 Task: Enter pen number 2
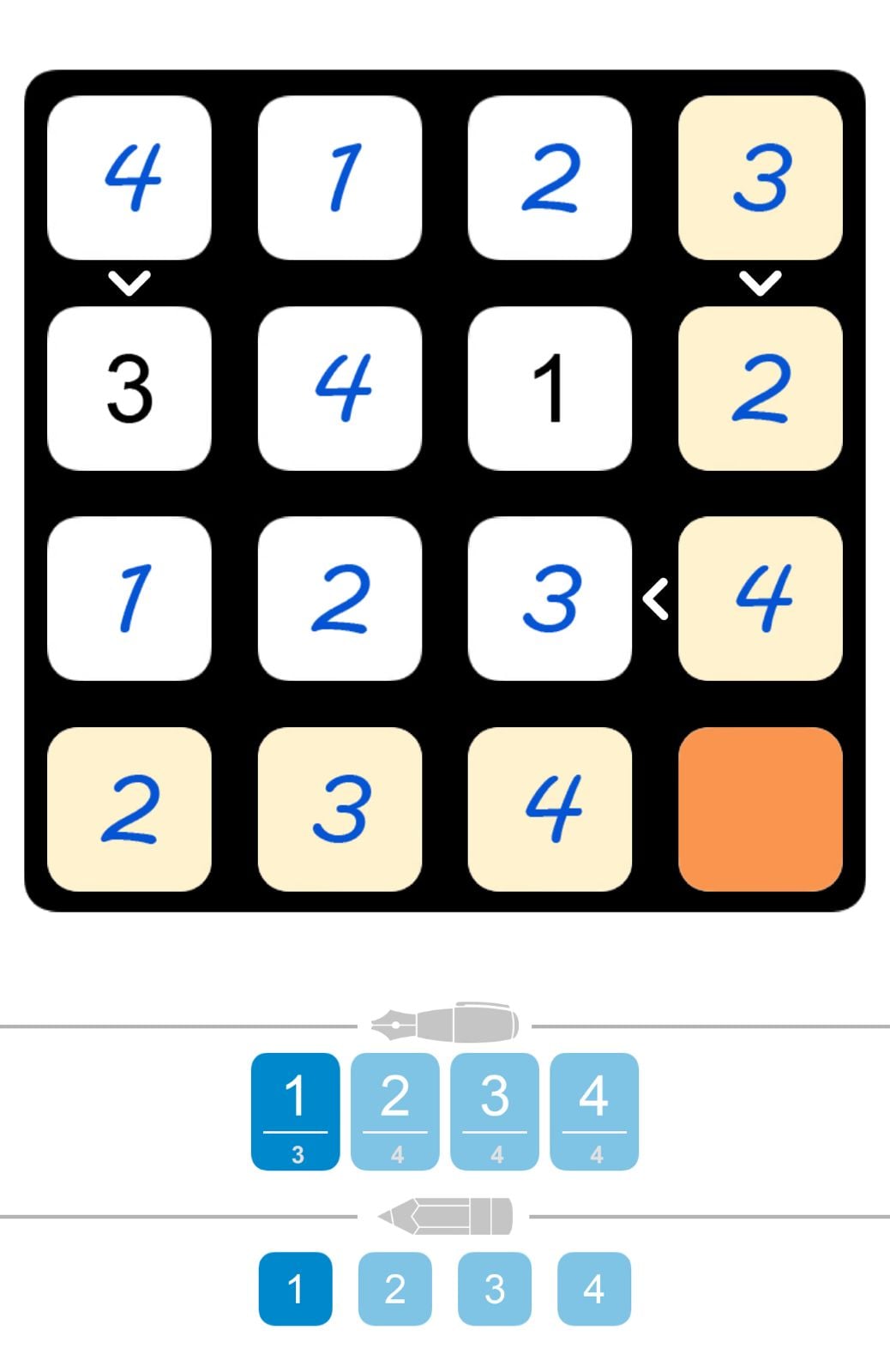(x=394, y=1110)
